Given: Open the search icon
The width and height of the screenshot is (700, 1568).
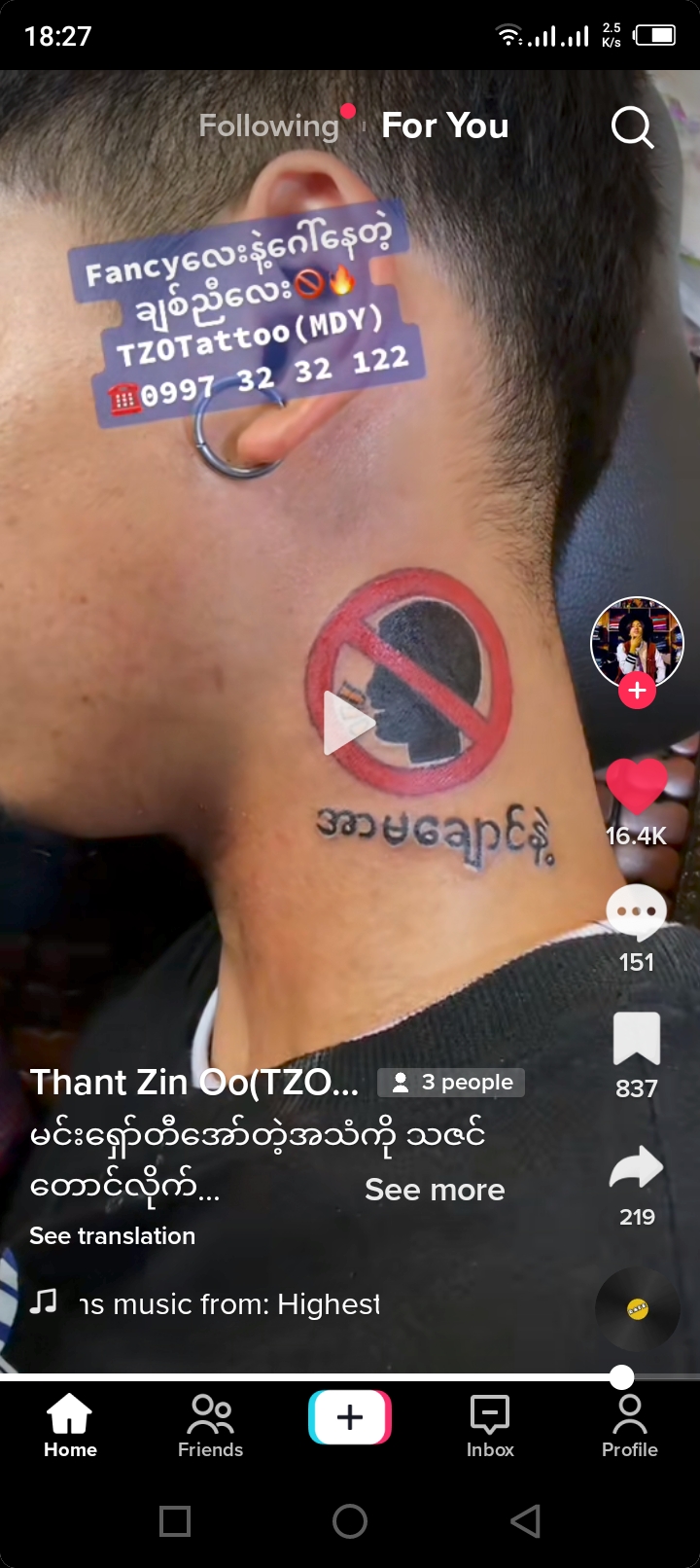Looking at the screenshot, I should tap(632, 127).
